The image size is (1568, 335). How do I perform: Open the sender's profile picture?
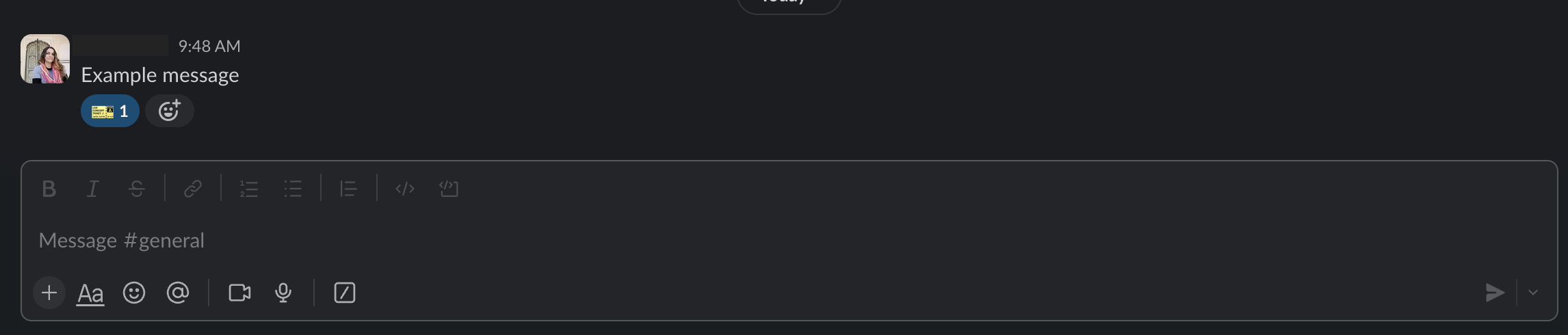[45, 59]
